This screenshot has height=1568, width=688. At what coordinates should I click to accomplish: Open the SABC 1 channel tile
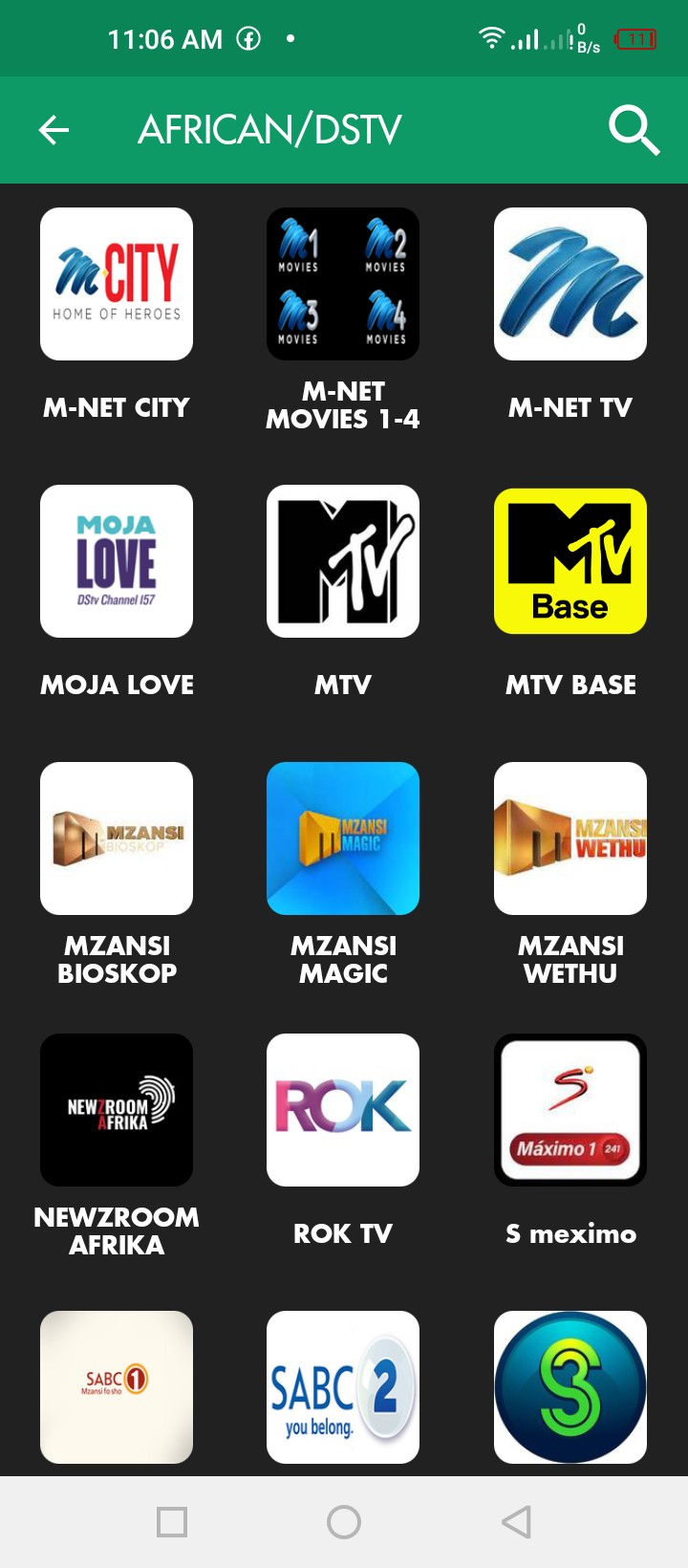[117, 1387]
